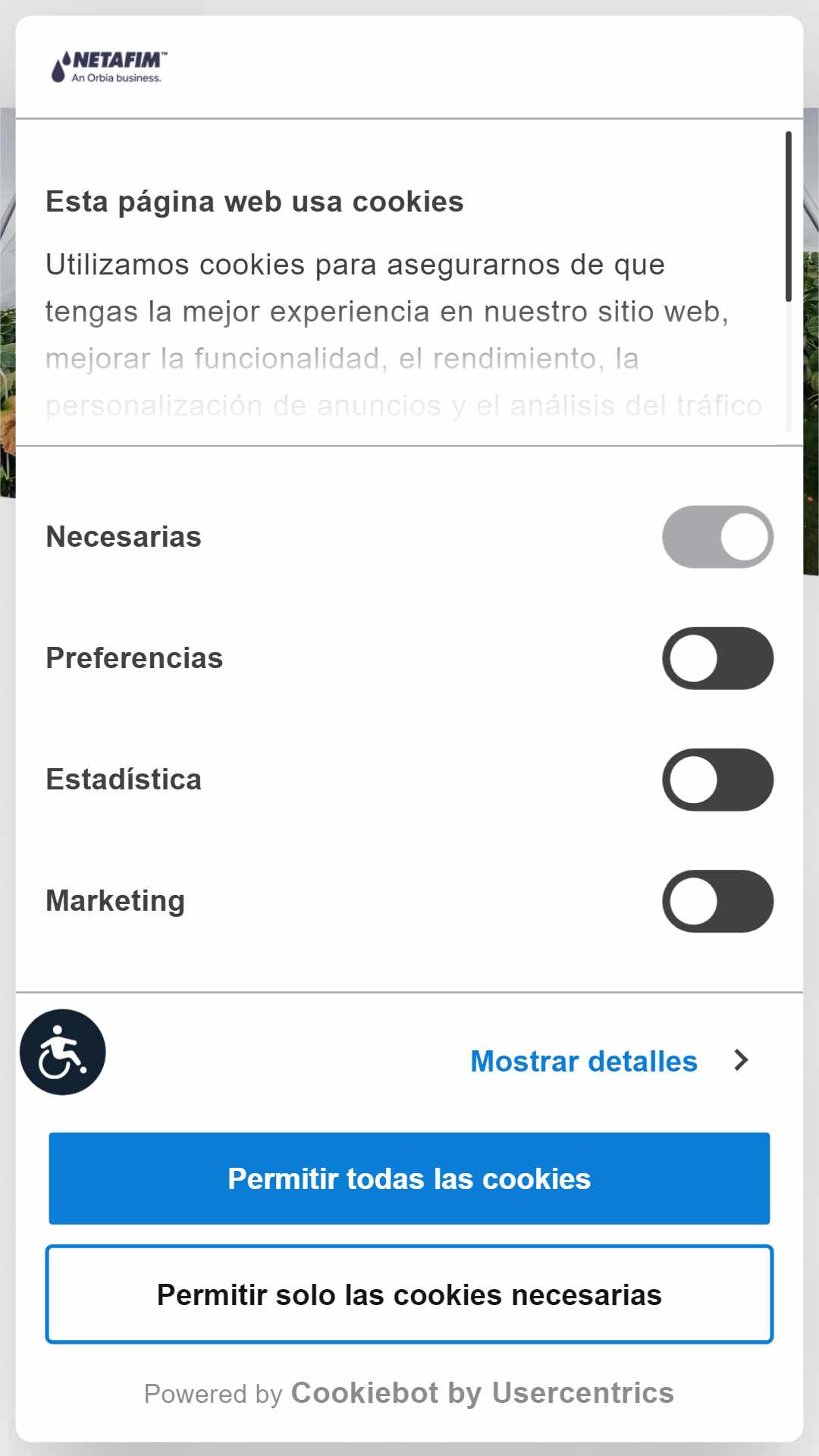The image size is (819, 1456).
Task: Enable the Preferencias cookies toggle
Action: click(717, 658)
